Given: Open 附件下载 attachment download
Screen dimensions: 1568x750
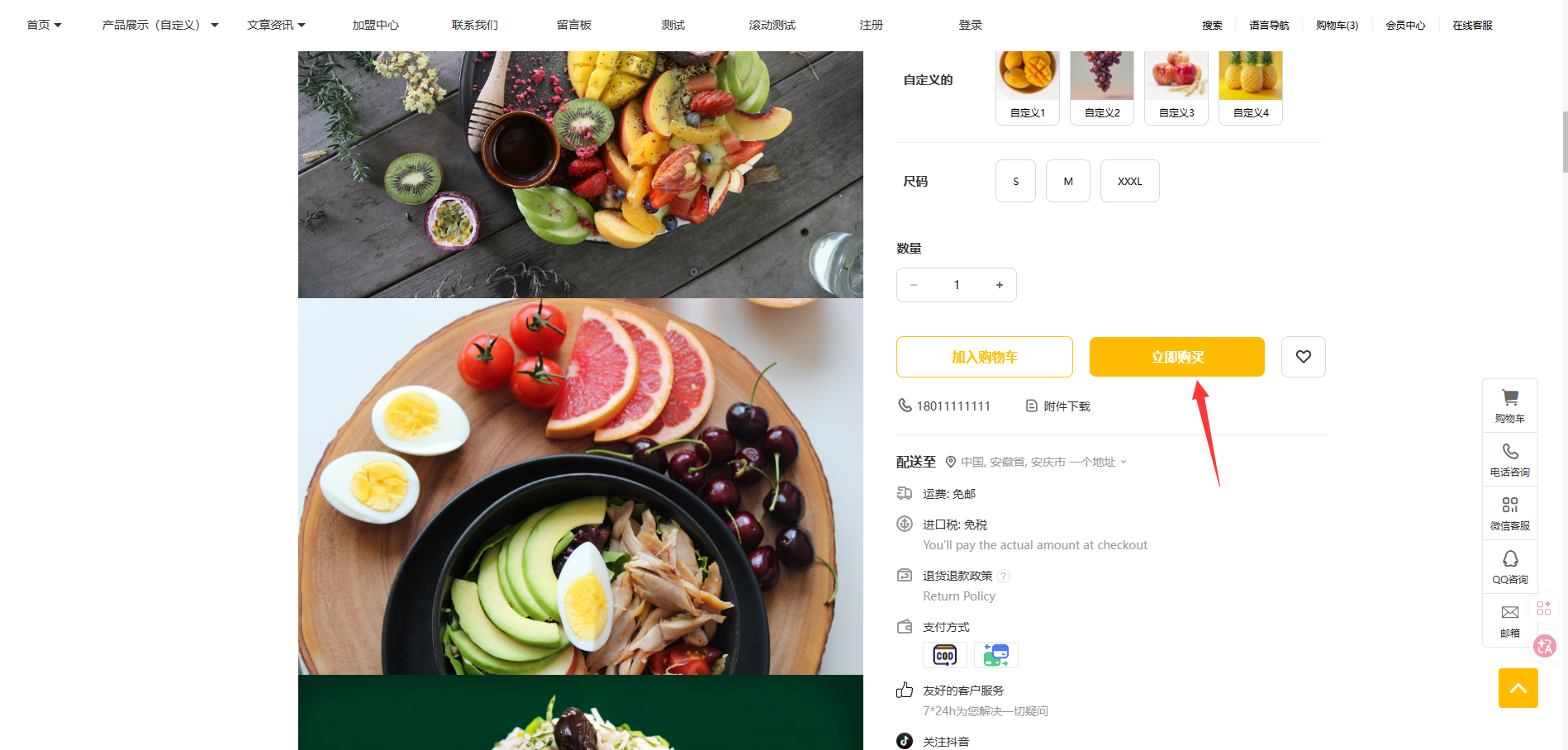Looking at the screenshot, I should [1058, 406].
